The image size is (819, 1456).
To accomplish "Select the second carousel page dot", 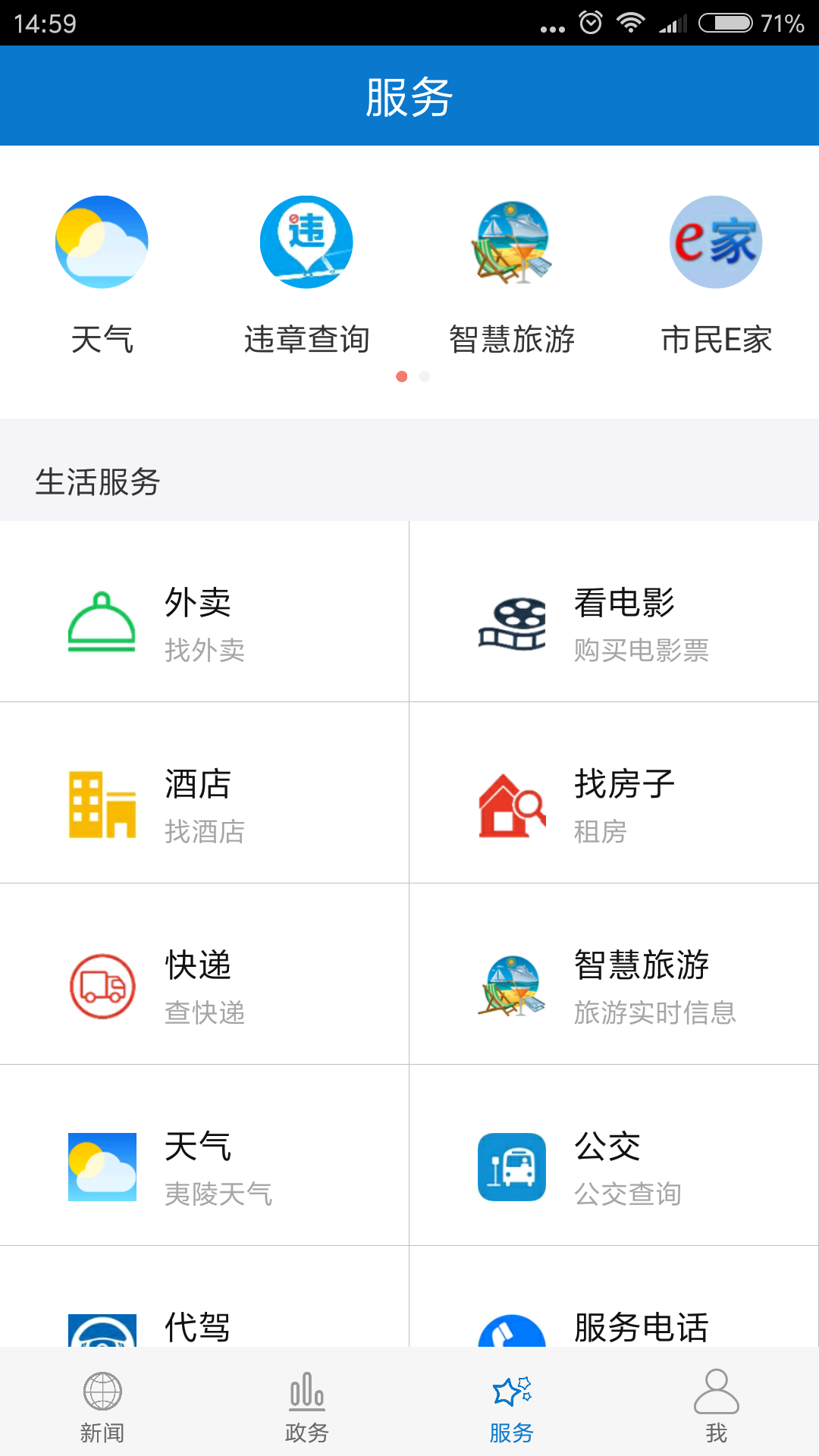I will coord(423,375).
